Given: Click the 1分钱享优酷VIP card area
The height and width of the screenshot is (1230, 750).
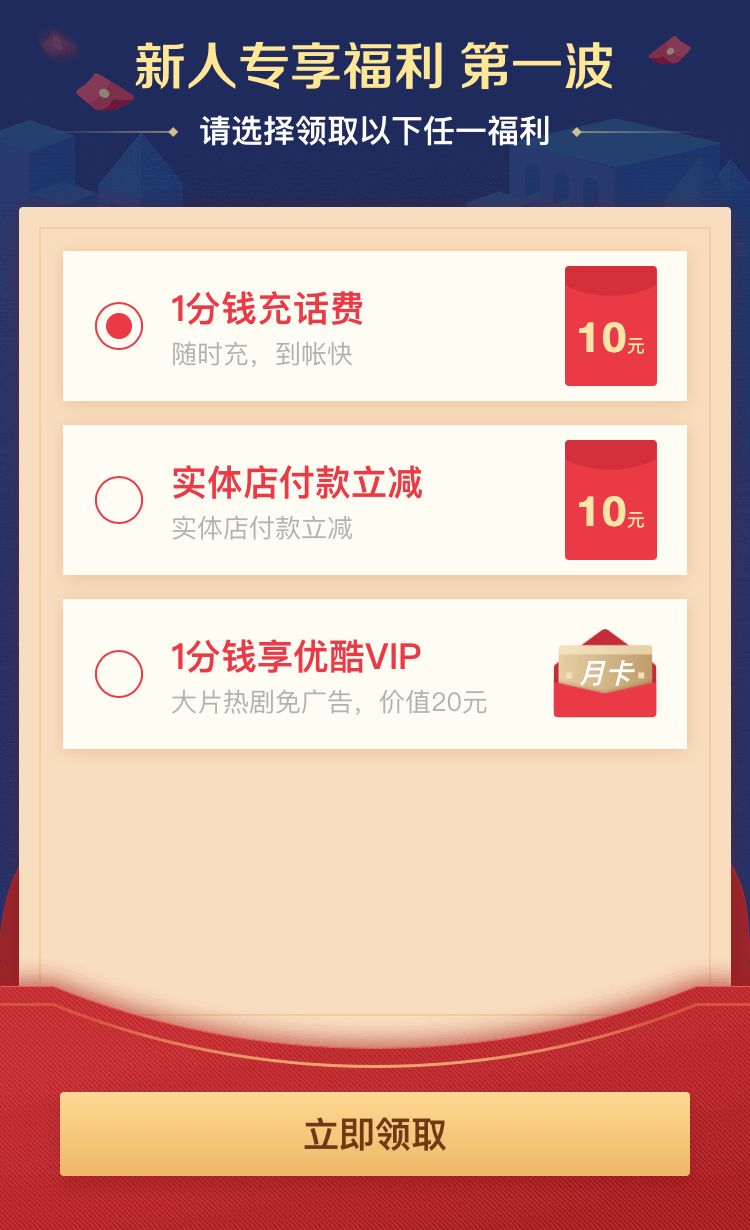Looking at the screenshot, I should tap(375, 674).
